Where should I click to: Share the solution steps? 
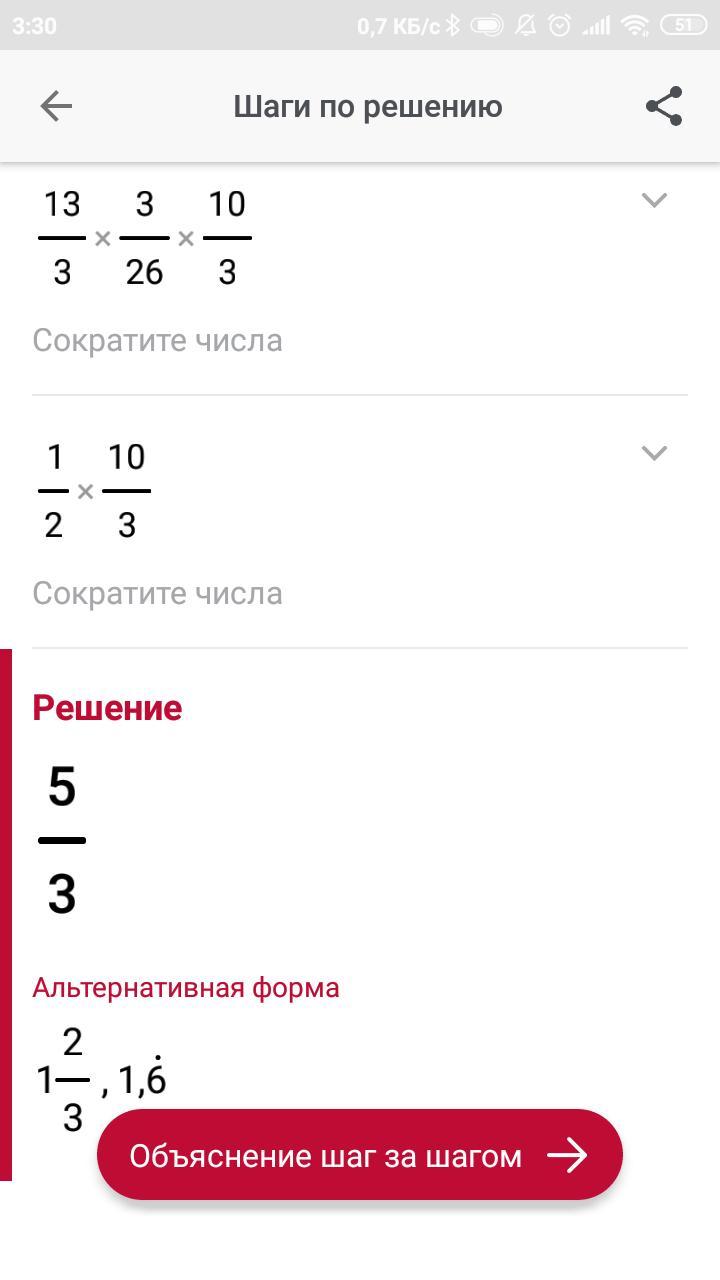pos(664,106)
